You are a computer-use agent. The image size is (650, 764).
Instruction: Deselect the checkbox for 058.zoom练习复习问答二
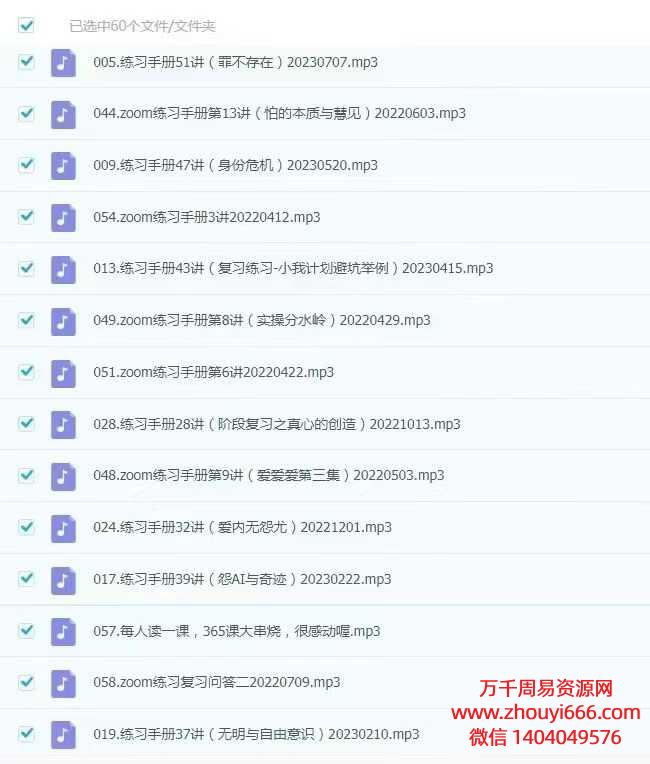pyautogui.click(x=26, y=682)
